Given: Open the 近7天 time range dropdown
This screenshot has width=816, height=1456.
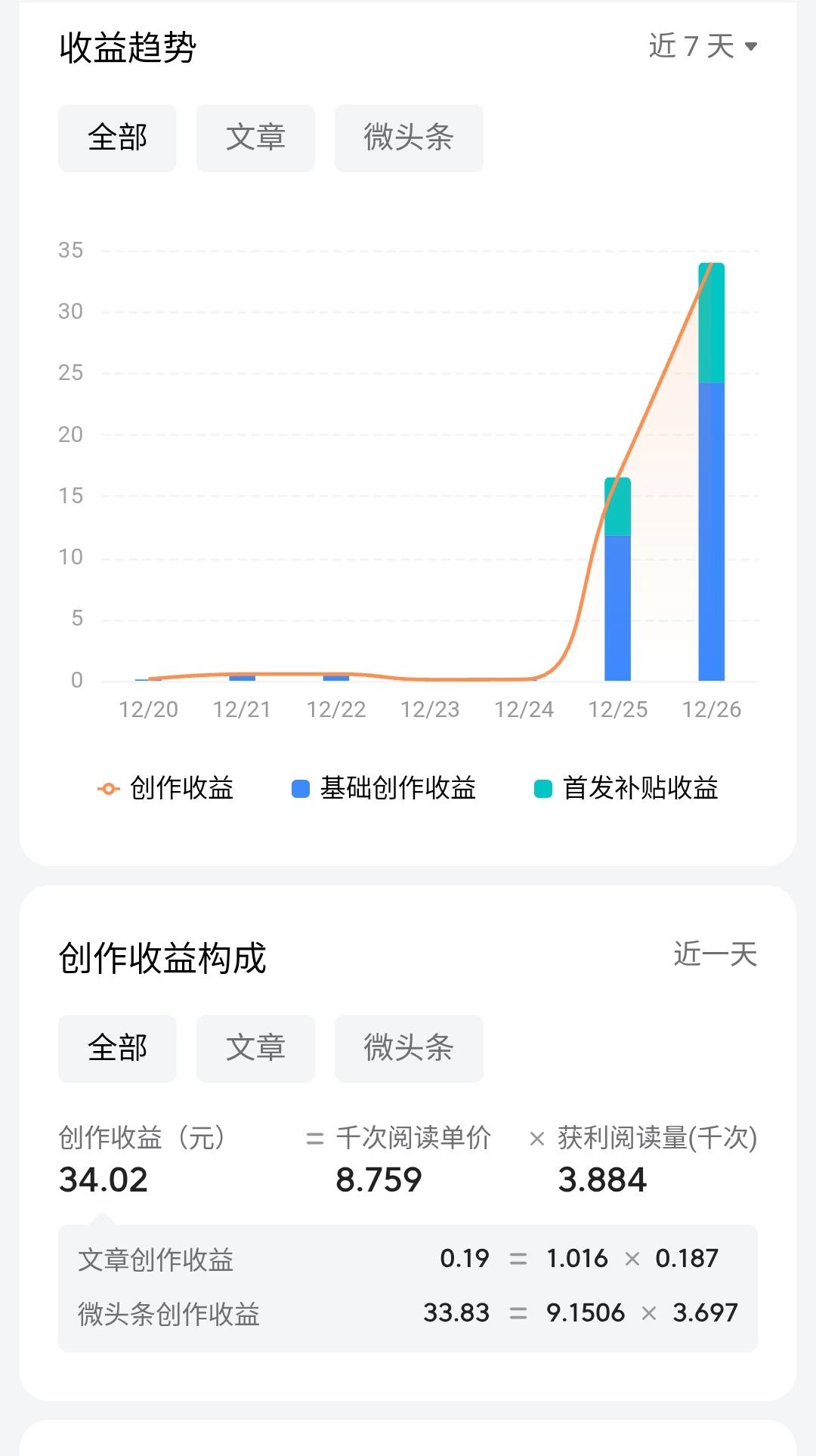Looking at the screenshot, I should point(703,47).
